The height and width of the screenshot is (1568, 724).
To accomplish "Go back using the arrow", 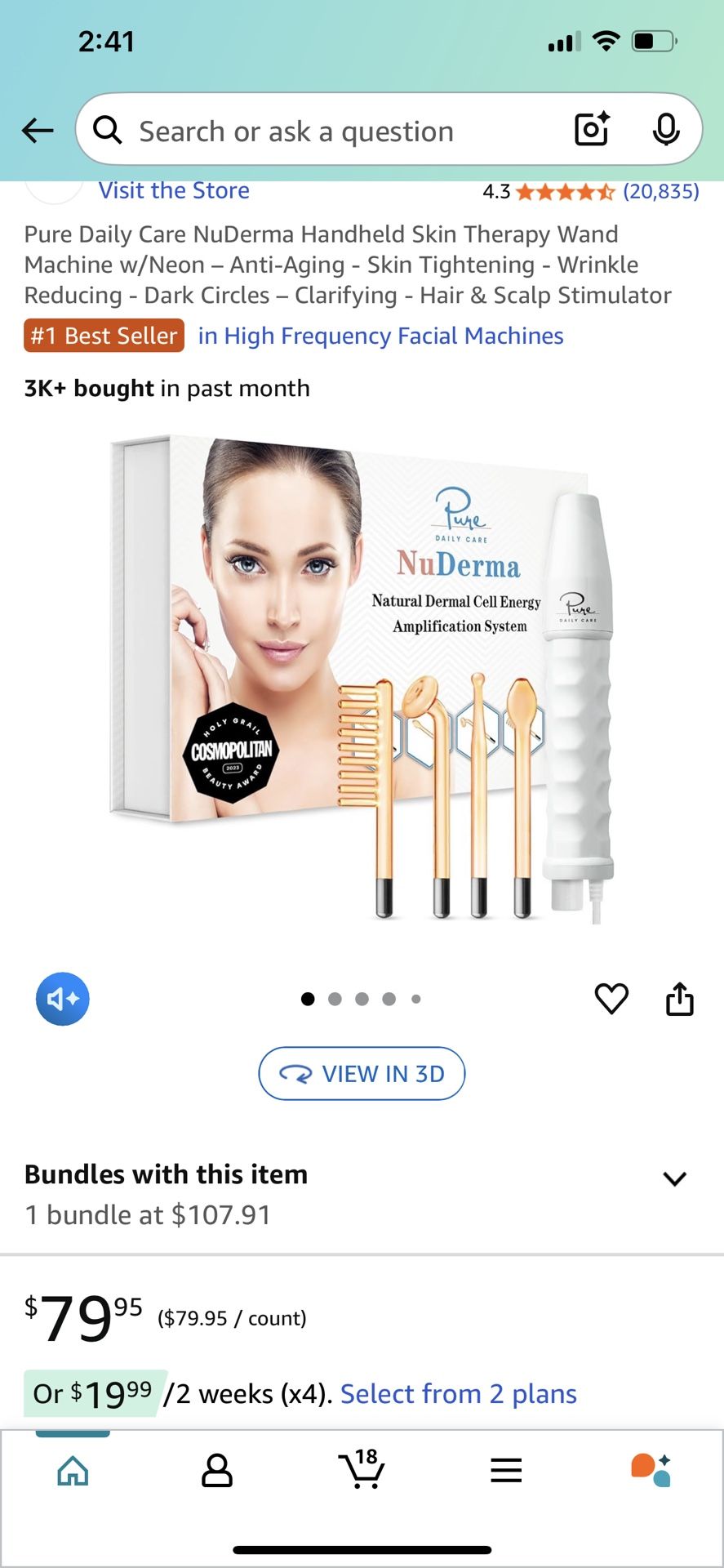I will pyautogui.click(x=38, y=130).
